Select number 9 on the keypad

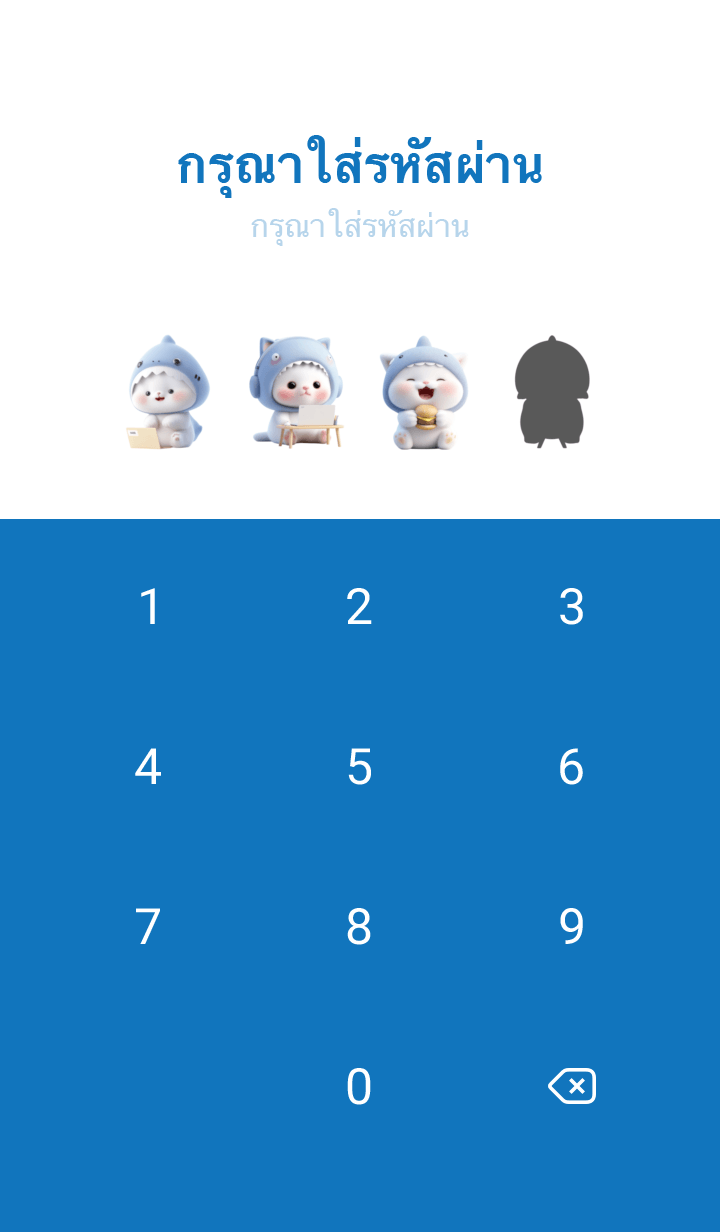pyautogui.click(x=571, y=927)
